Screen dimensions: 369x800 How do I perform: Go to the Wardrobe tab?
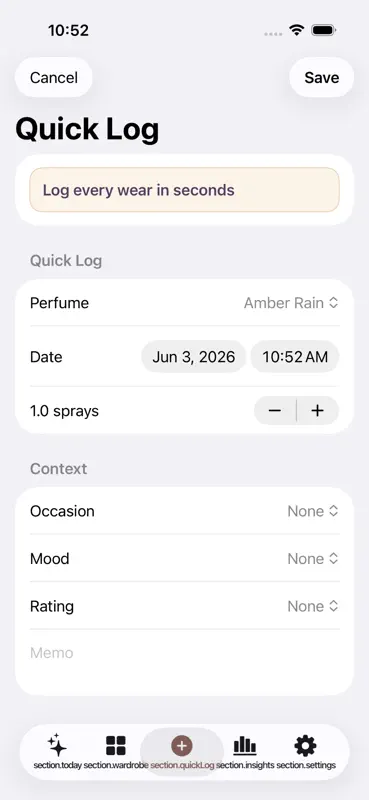[116, 752]
